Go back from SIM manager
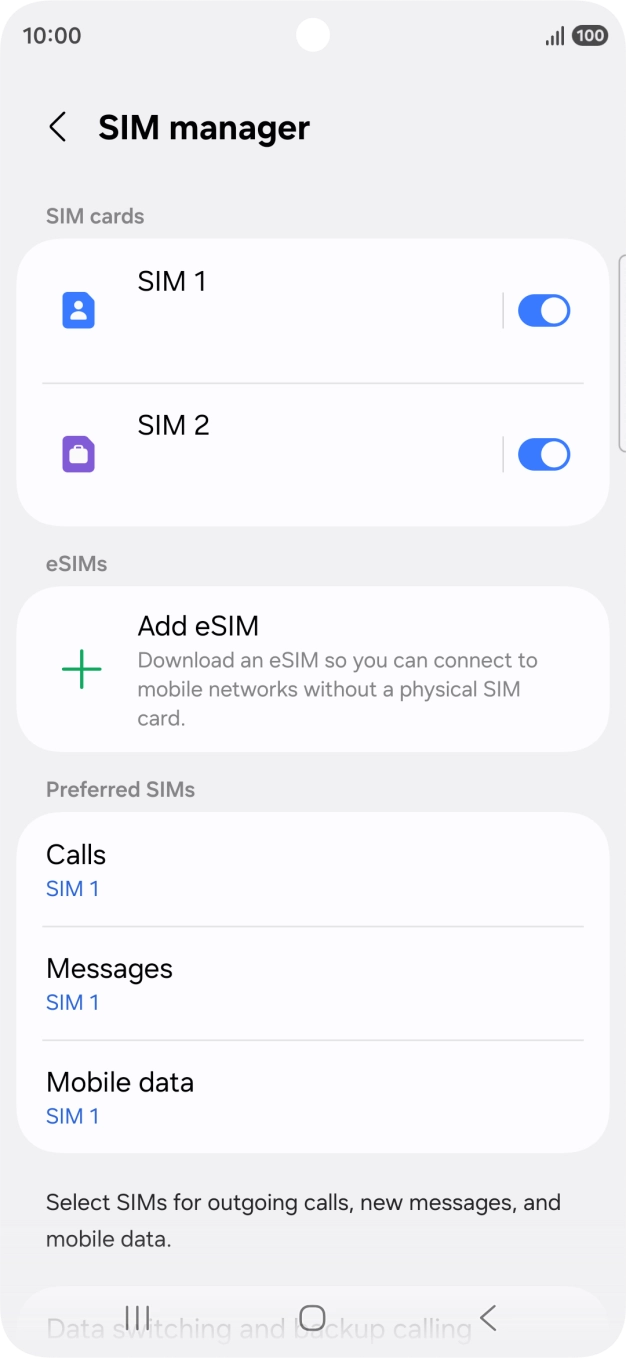 [x=58, y=128]
